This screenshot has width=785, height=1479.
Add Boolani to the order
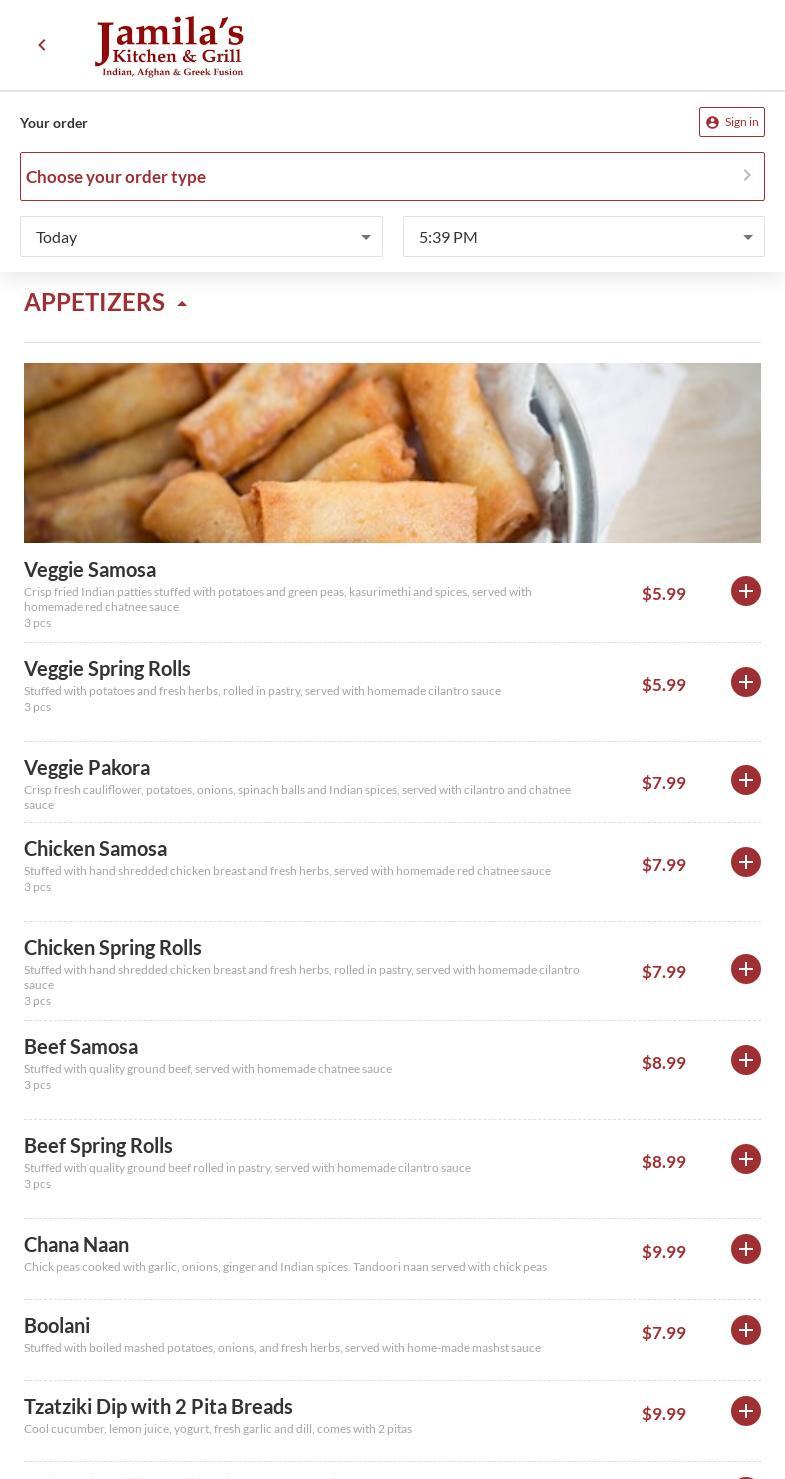745,1330
